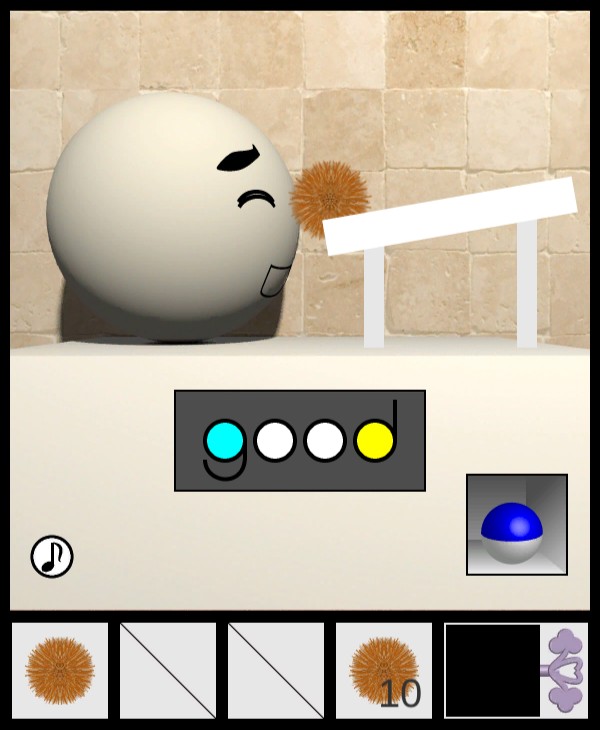Tap the cyan circle in the code panel
The image size is (600, 730).
pyautogui.click(x=224, y=440)
